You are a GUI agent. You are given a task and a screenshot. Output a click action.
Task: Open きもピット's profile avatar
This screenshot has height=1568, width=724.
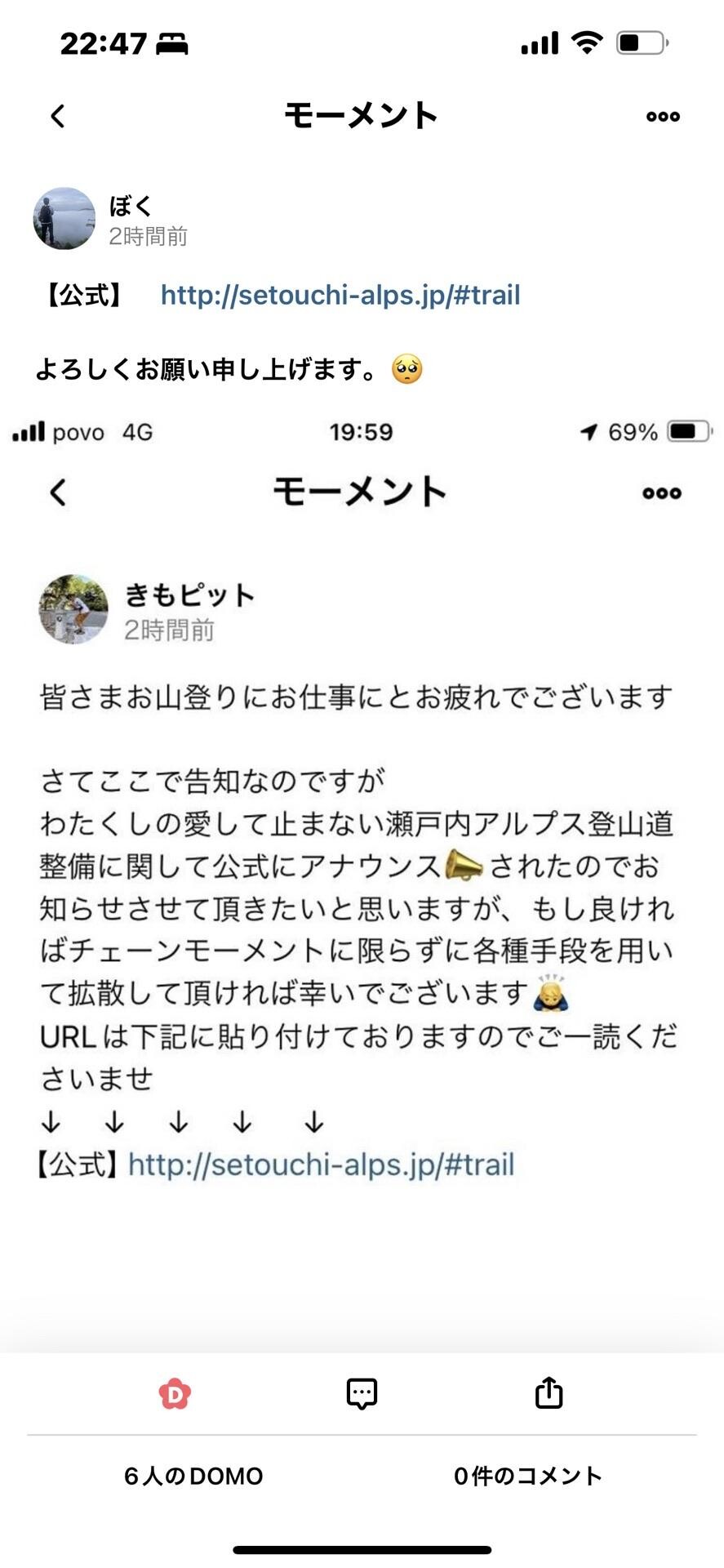click(x=73, y=610)
